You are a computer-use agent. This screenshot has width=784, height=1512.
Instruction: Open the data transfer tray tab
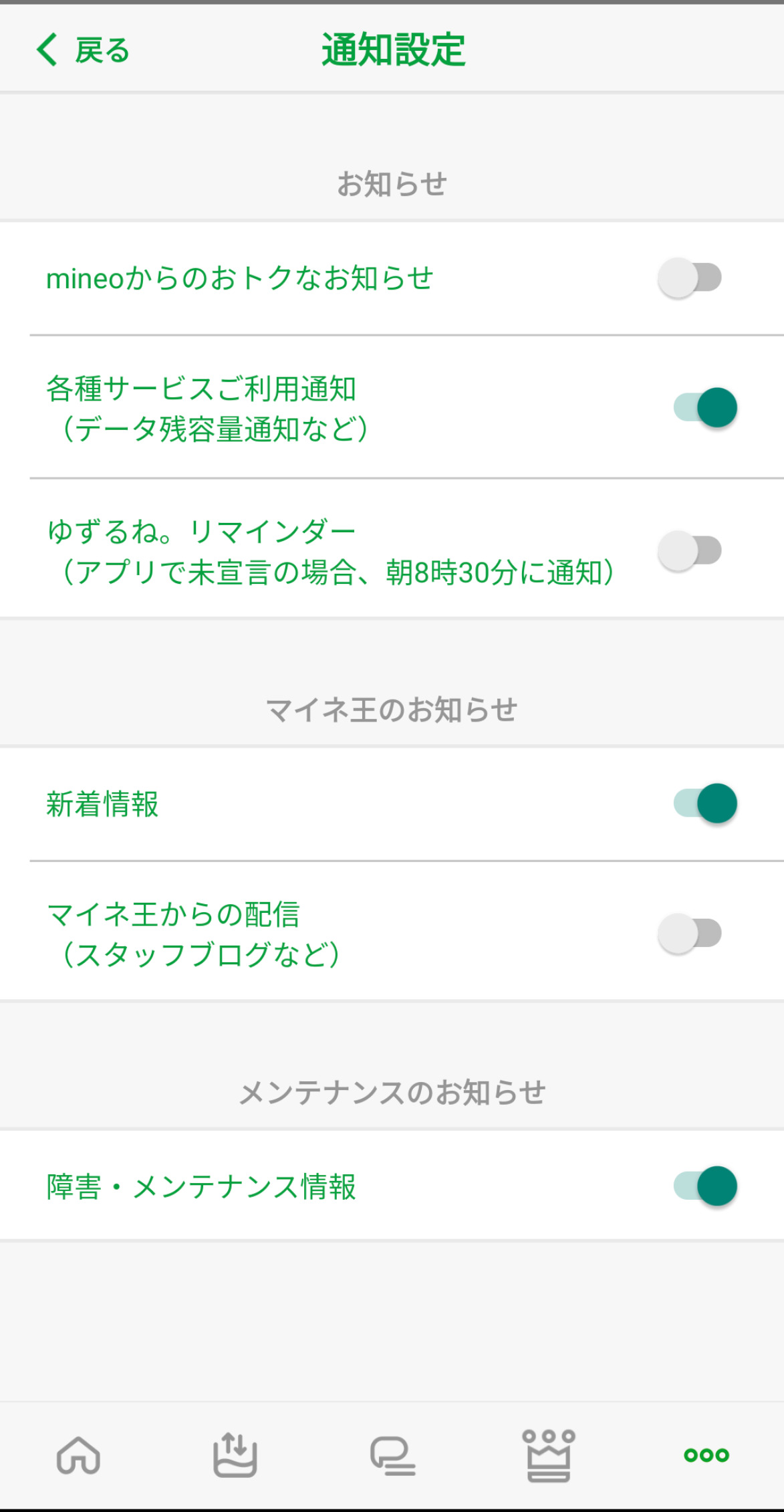coord(235,1455)
